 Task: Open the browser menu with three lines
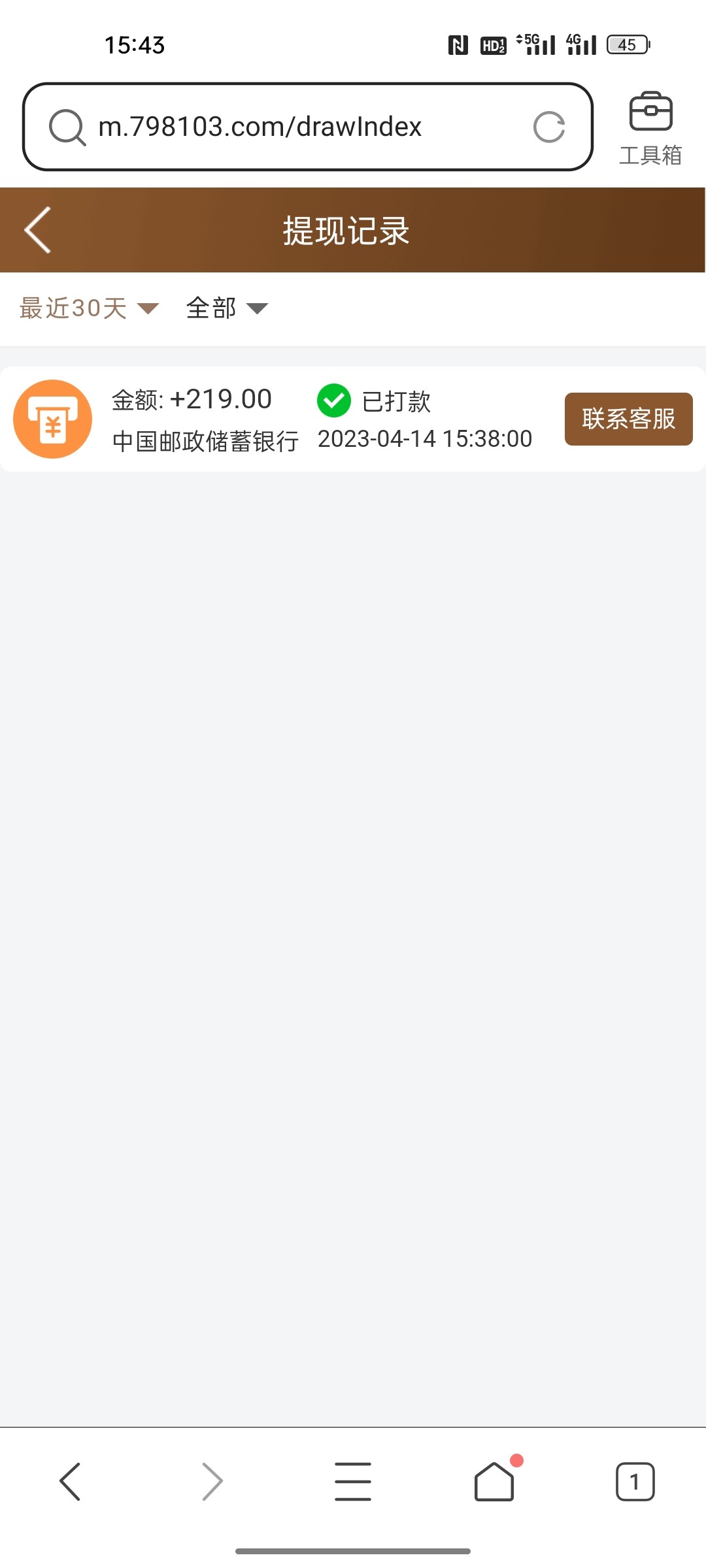pyautogui.click(x=353, y=1481)
